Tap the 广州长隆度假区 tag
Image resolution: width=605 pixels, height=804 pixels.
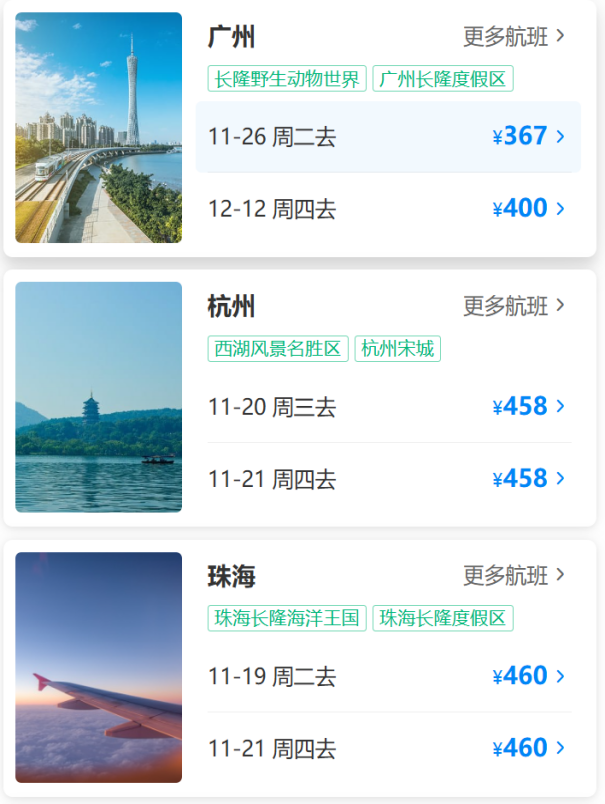(443, 79)
